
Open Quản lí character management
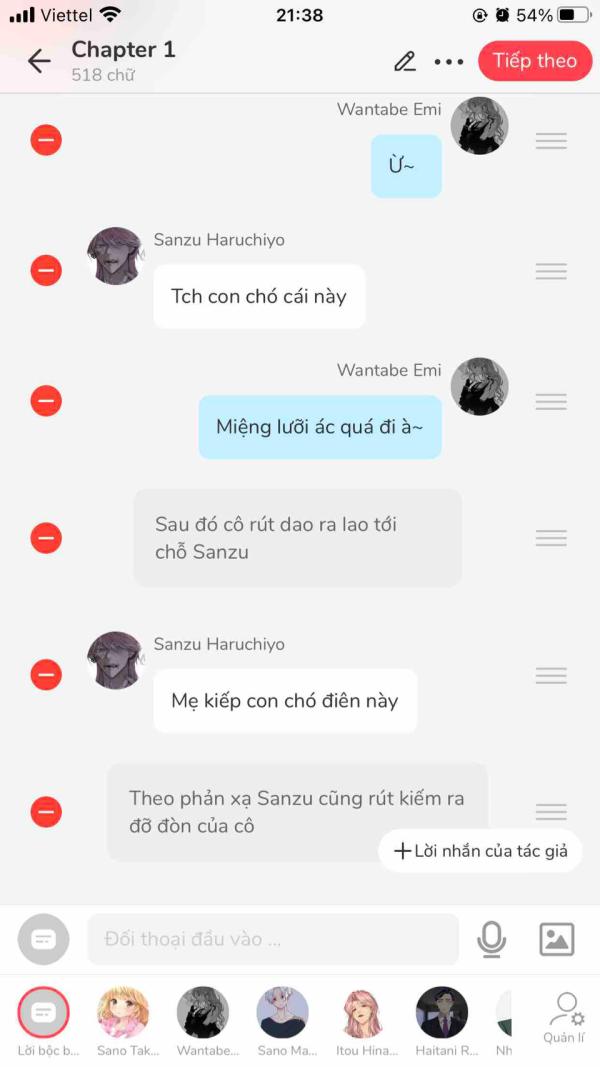(565, 1016)
